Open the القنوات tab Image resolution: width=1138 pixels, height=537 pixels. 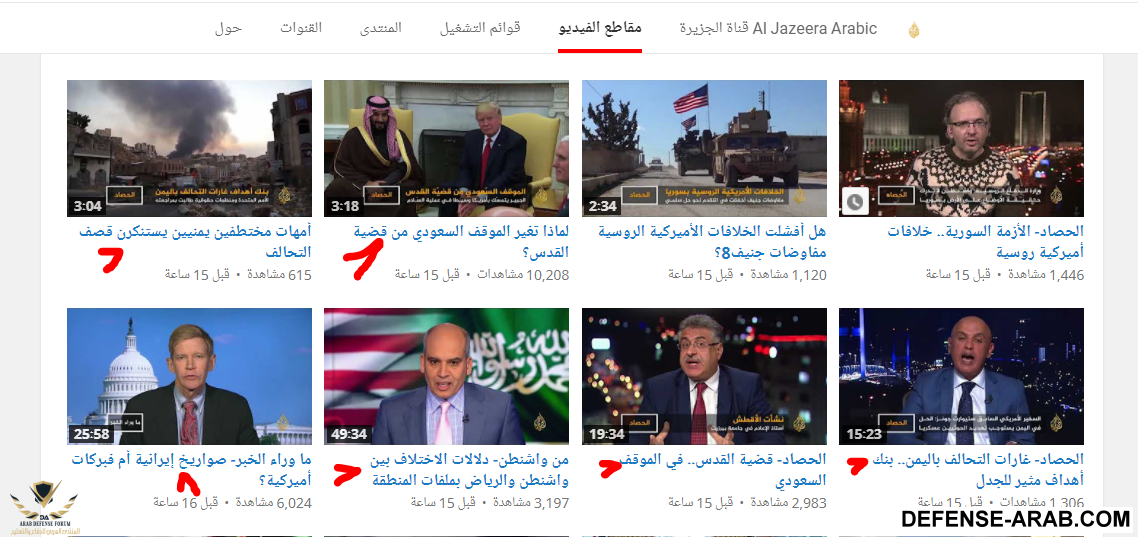301,28
